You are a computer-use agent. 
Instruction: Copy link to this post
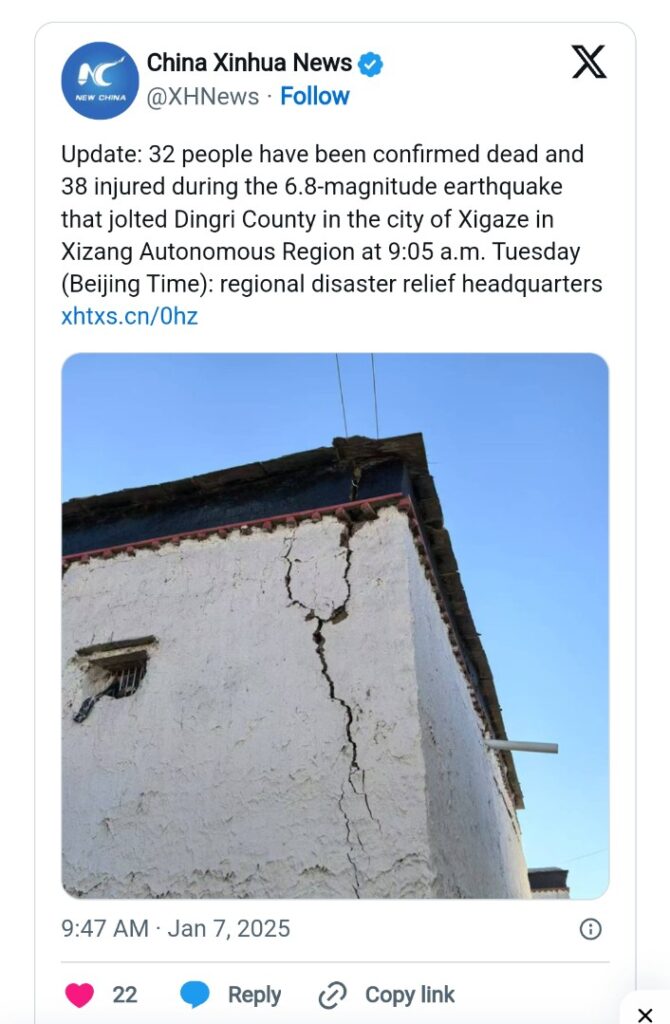(386, 995)
